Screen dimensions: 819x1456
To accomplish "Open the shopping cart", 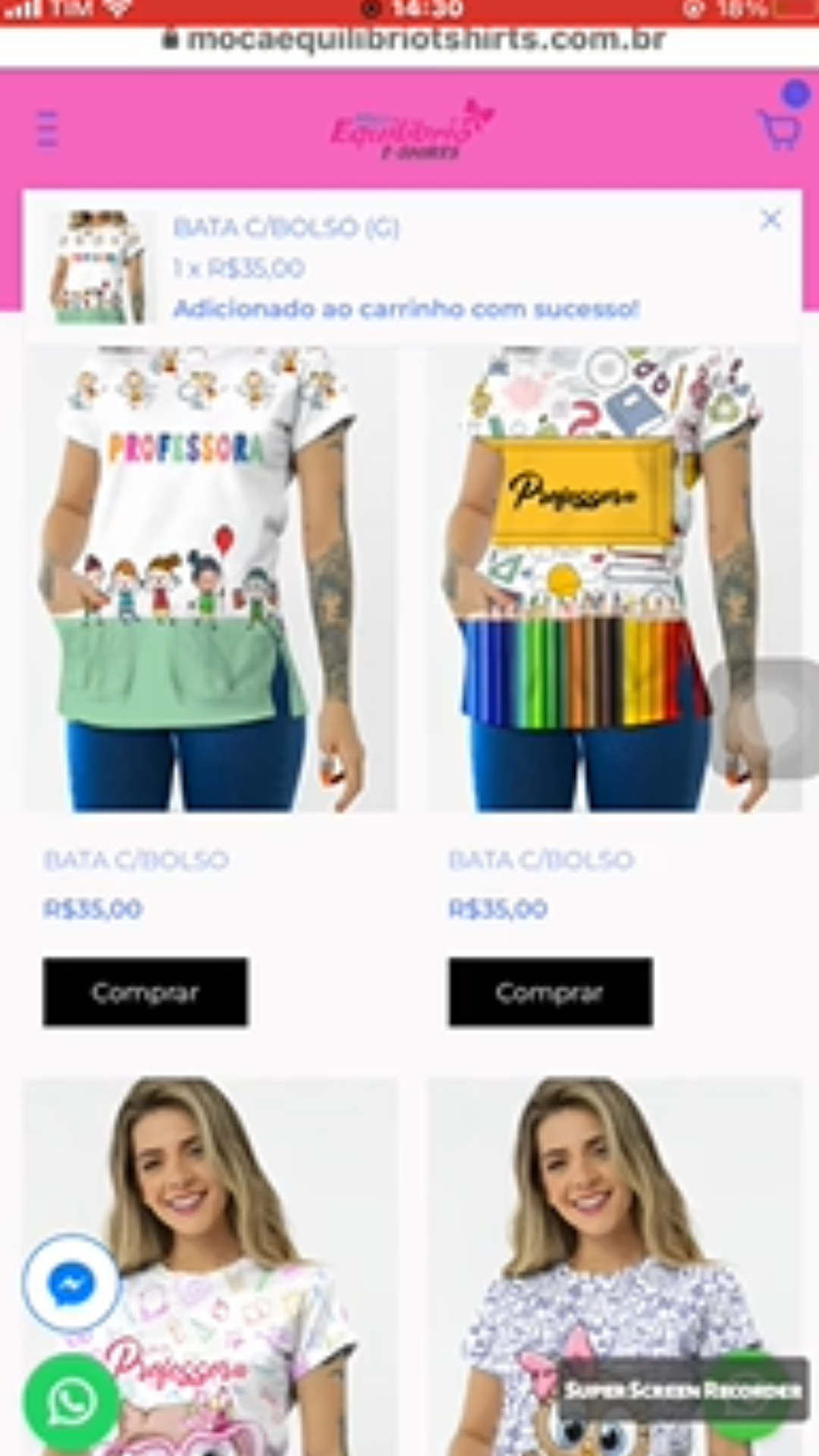I will [x=779, y=129].
